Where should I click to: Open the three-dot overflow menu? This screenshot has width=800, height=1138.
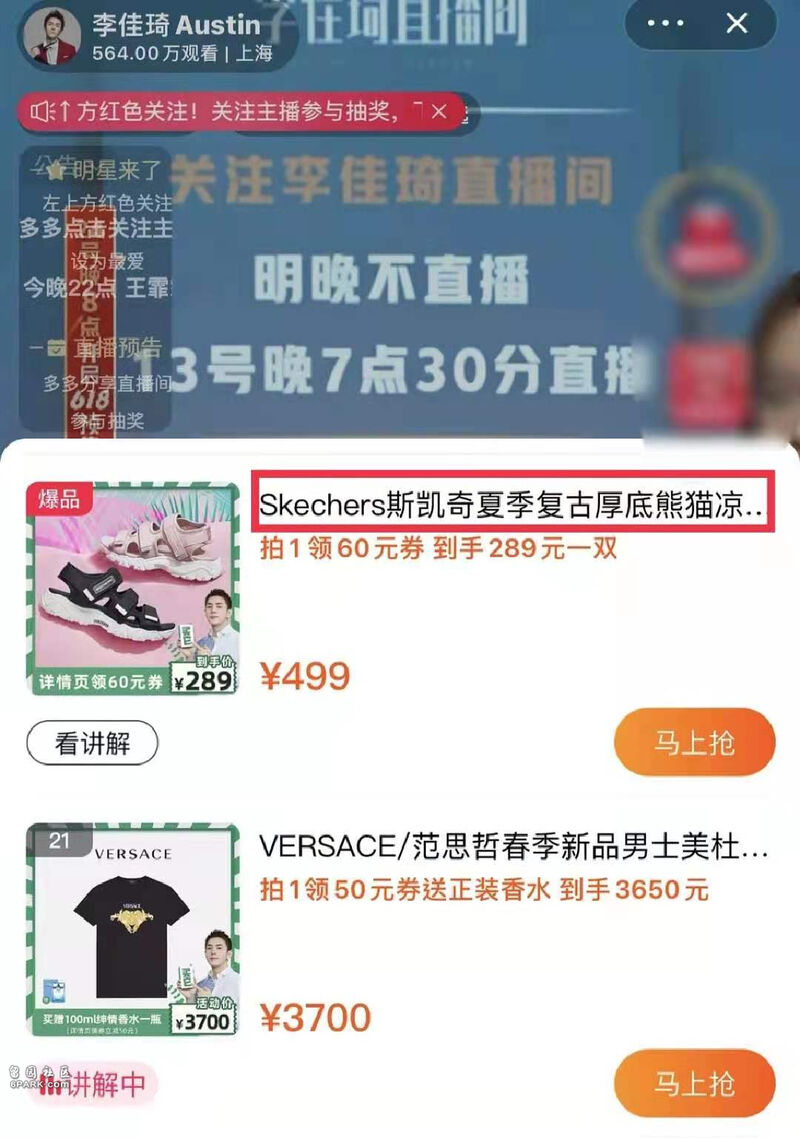click(666, 25)
